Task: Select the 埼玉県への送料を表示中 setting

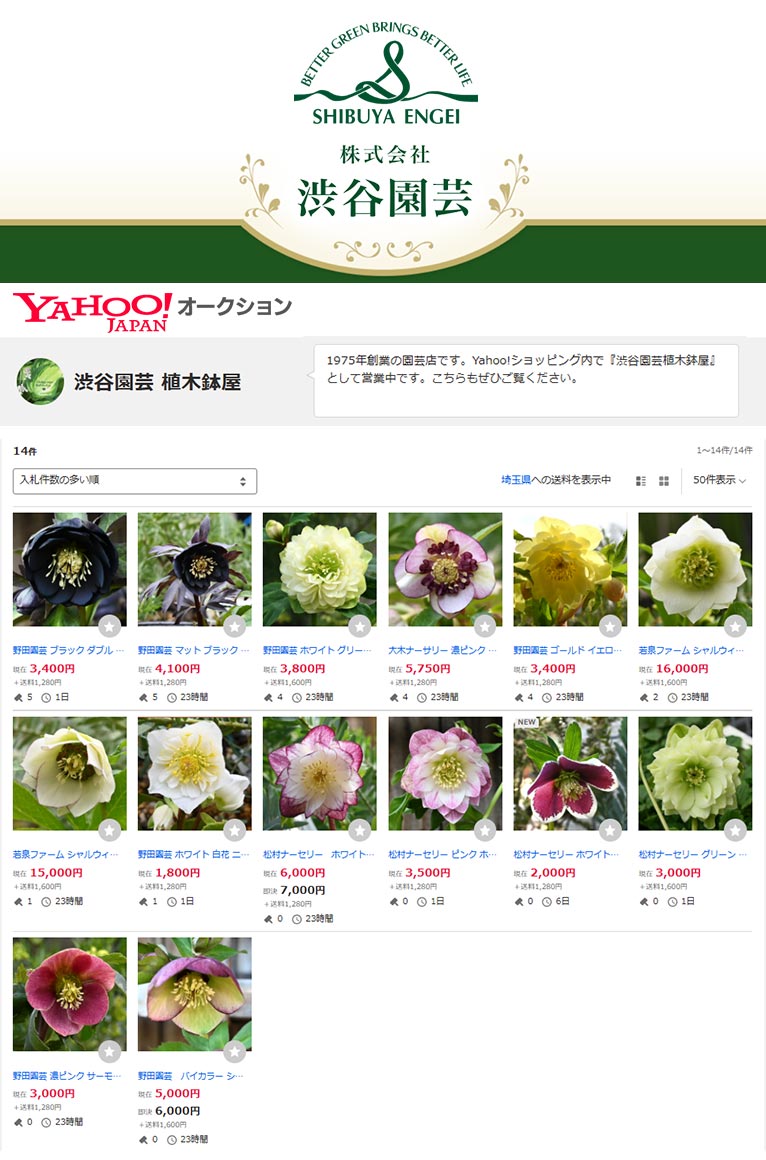Action: [556, 481]
